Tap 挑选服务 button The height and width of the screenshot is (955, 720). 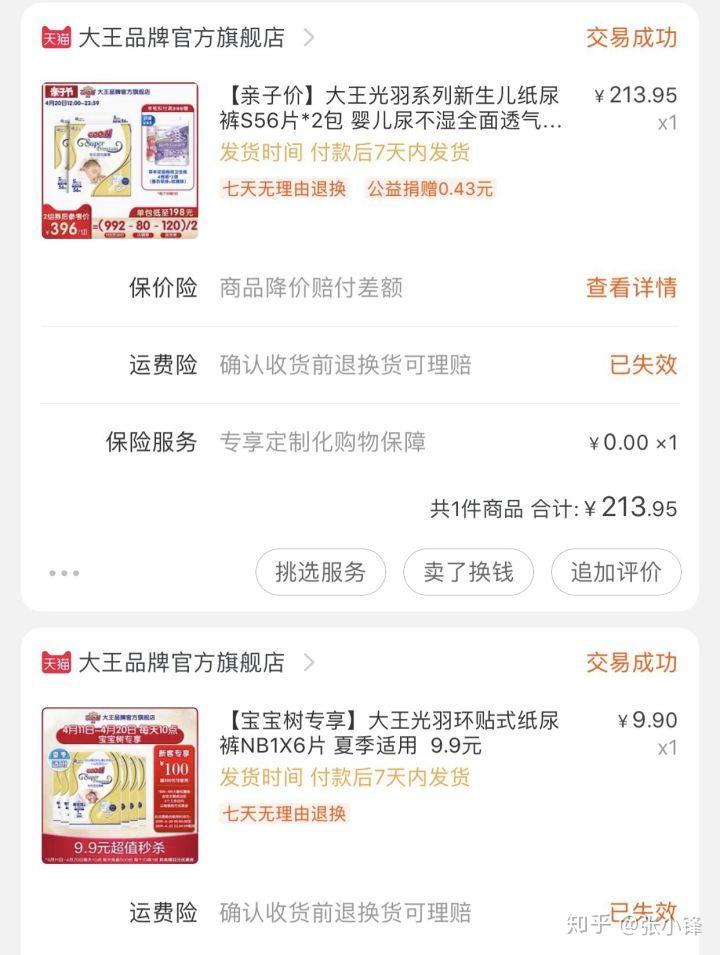pos(320,572)
